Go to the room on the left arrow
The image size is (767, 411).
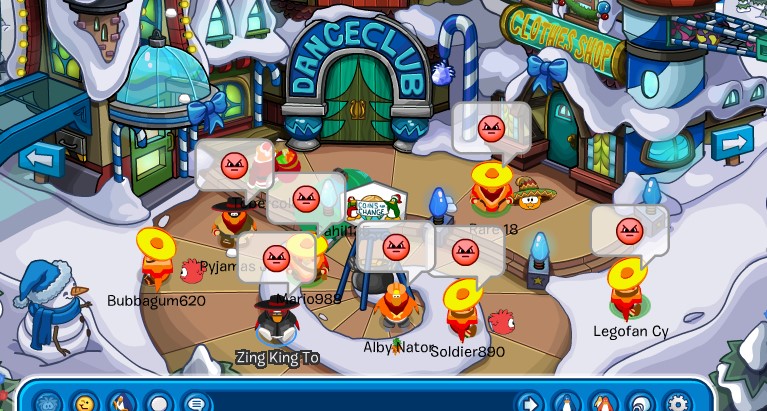pos(42,158)
